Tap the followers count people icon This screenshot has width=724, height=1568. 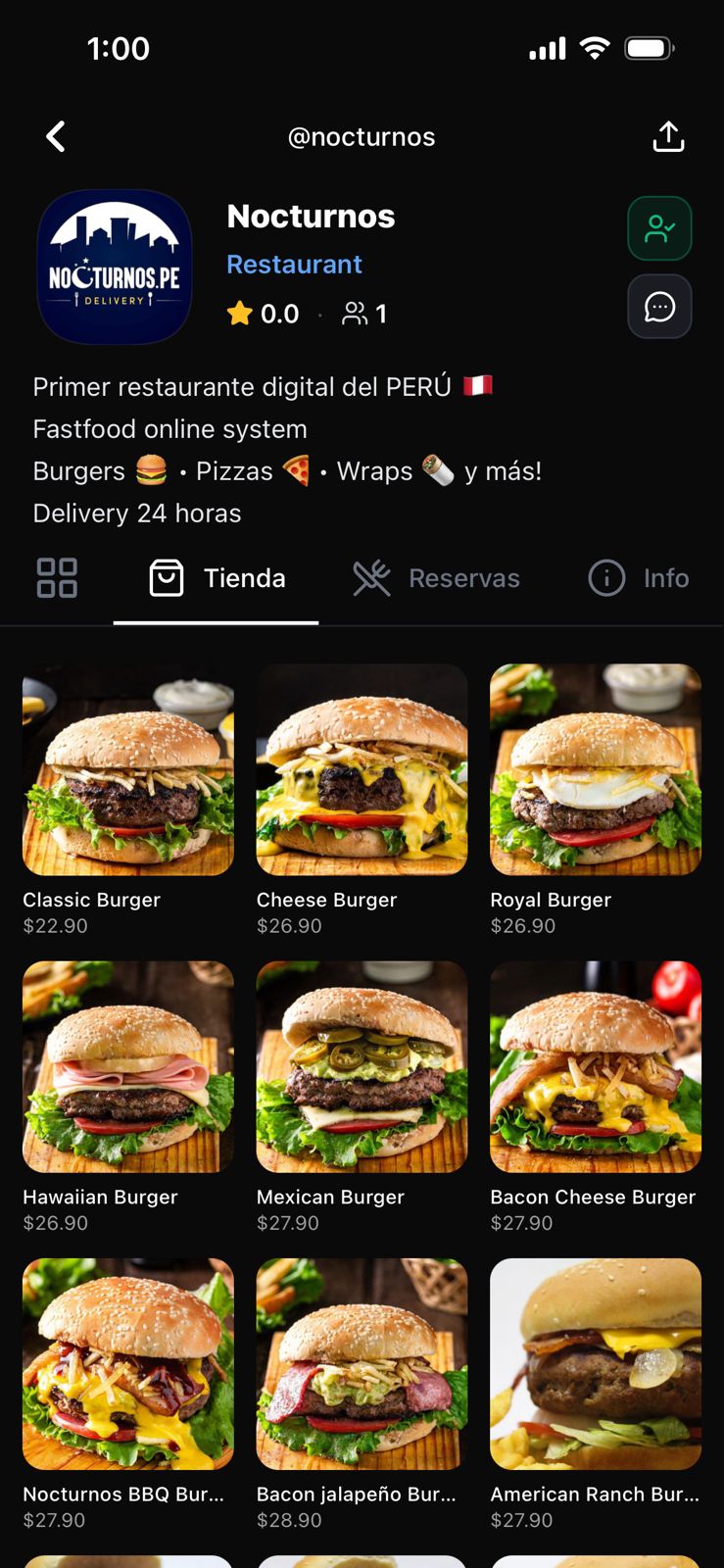[x=355, y=314]
